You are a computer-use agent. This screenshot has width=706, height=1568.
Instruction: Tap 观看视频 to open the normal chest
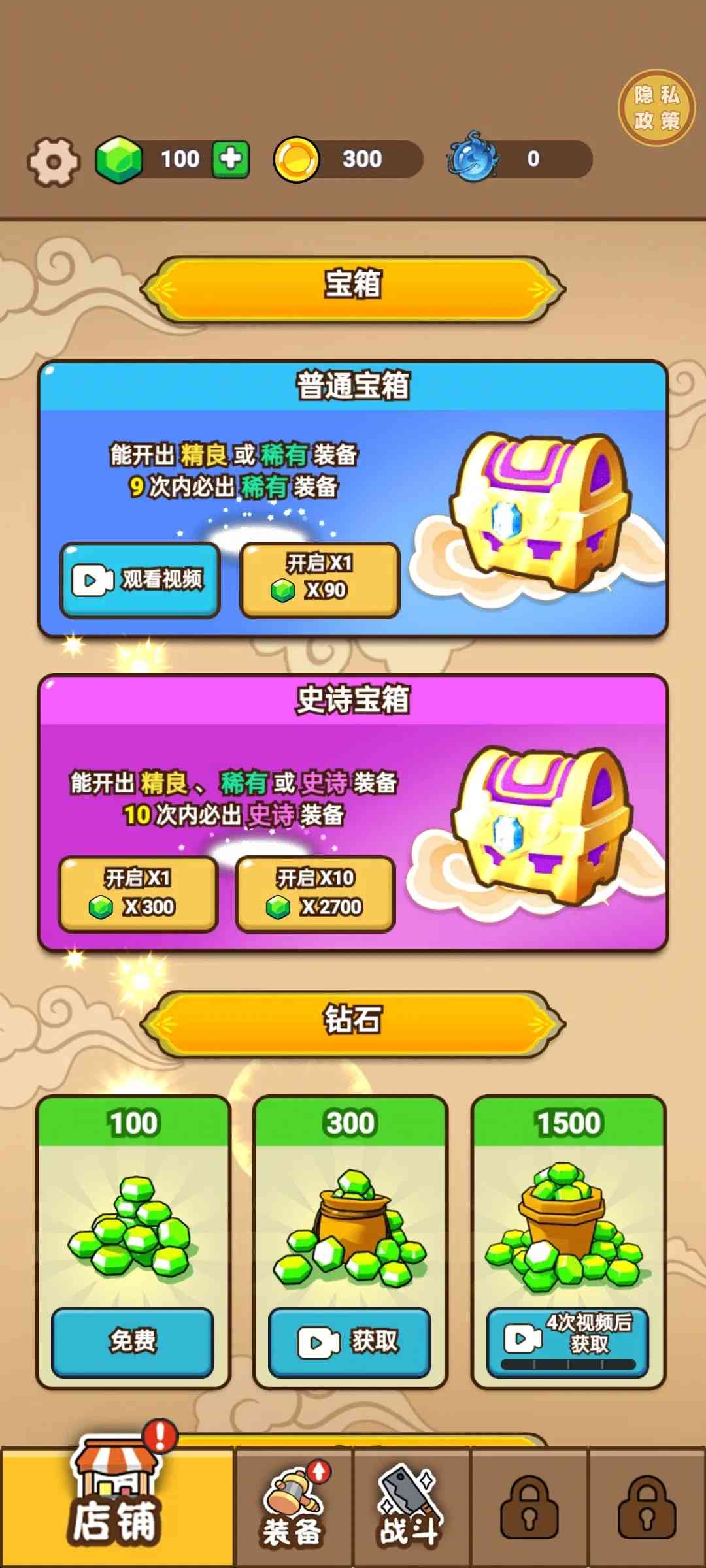[x=140, y=580]
